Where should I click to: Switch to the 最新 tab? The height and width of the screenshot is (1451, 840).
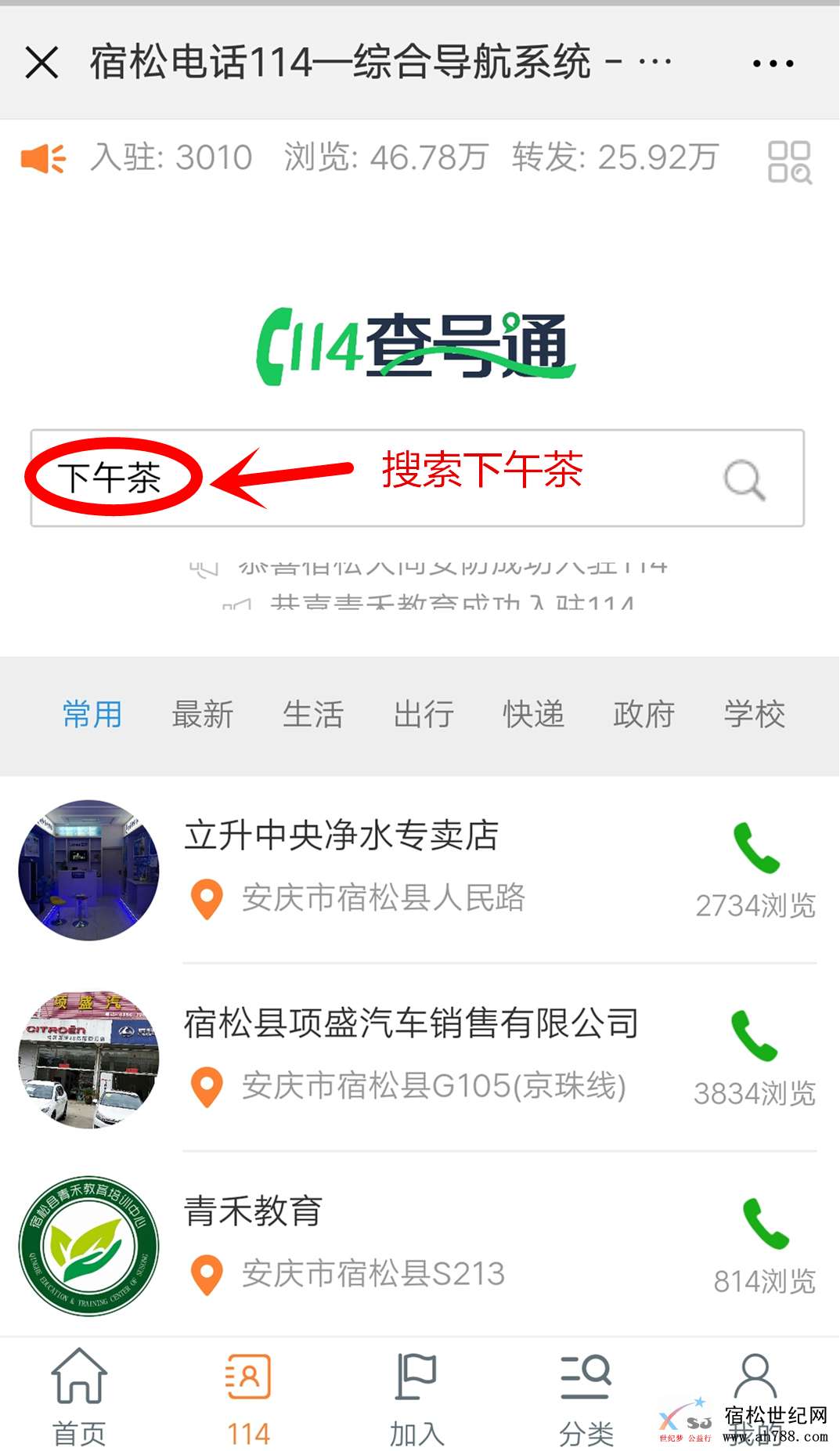click(203, 714)
